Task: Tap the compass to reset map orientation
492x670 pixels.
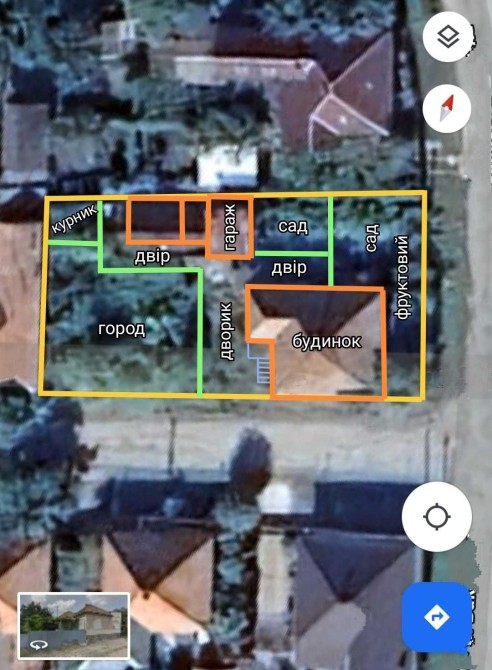Action: pyautogui.click(x=447, y=108)
